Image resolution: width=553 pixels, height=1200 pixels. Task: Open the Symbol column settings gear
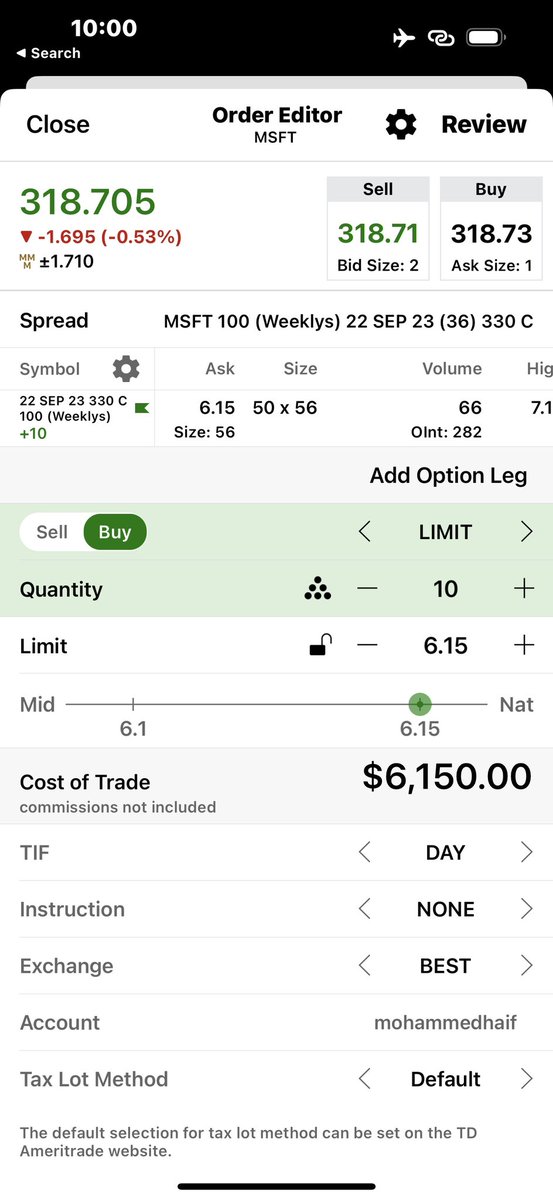126,368
